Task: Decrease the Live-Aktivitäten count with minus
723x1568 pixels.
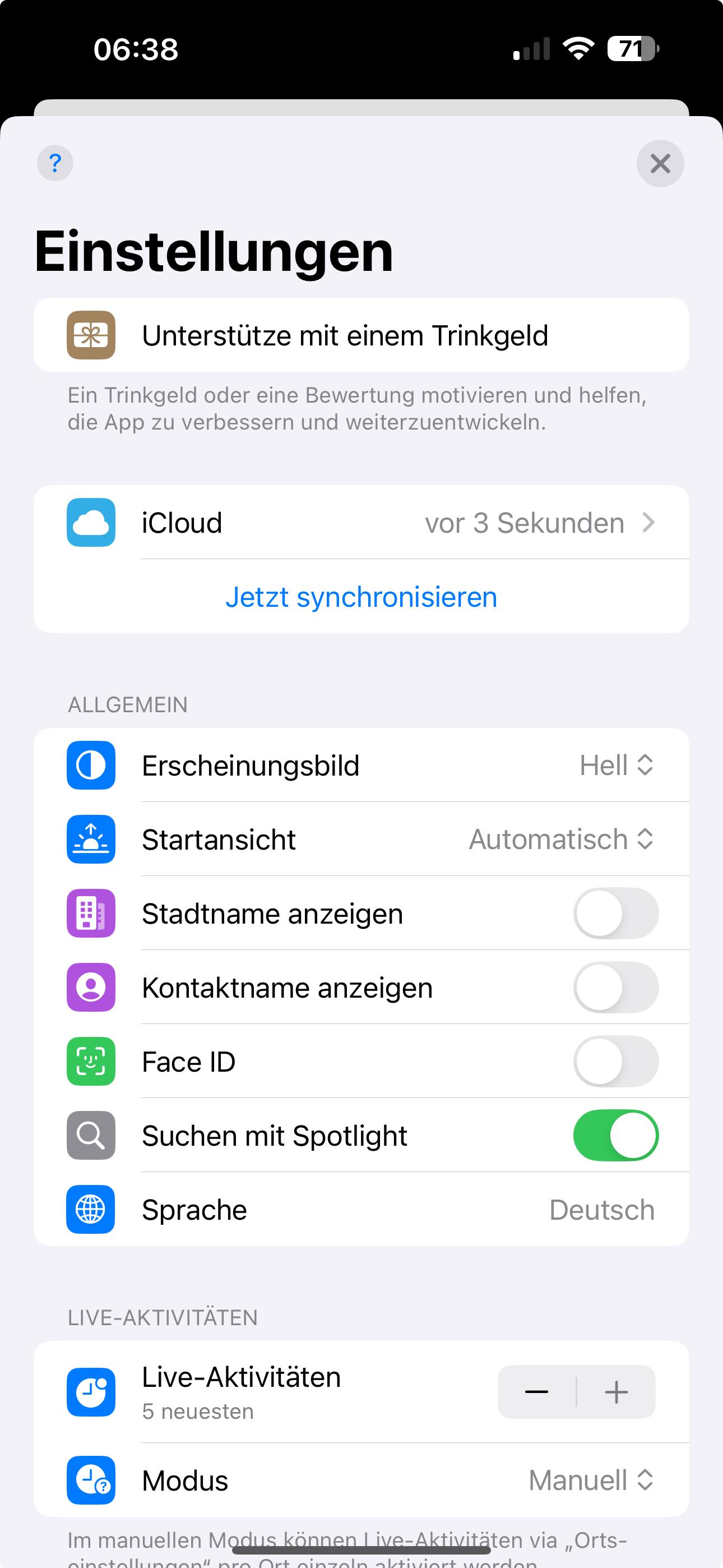Action: (x=537, y=1392)
